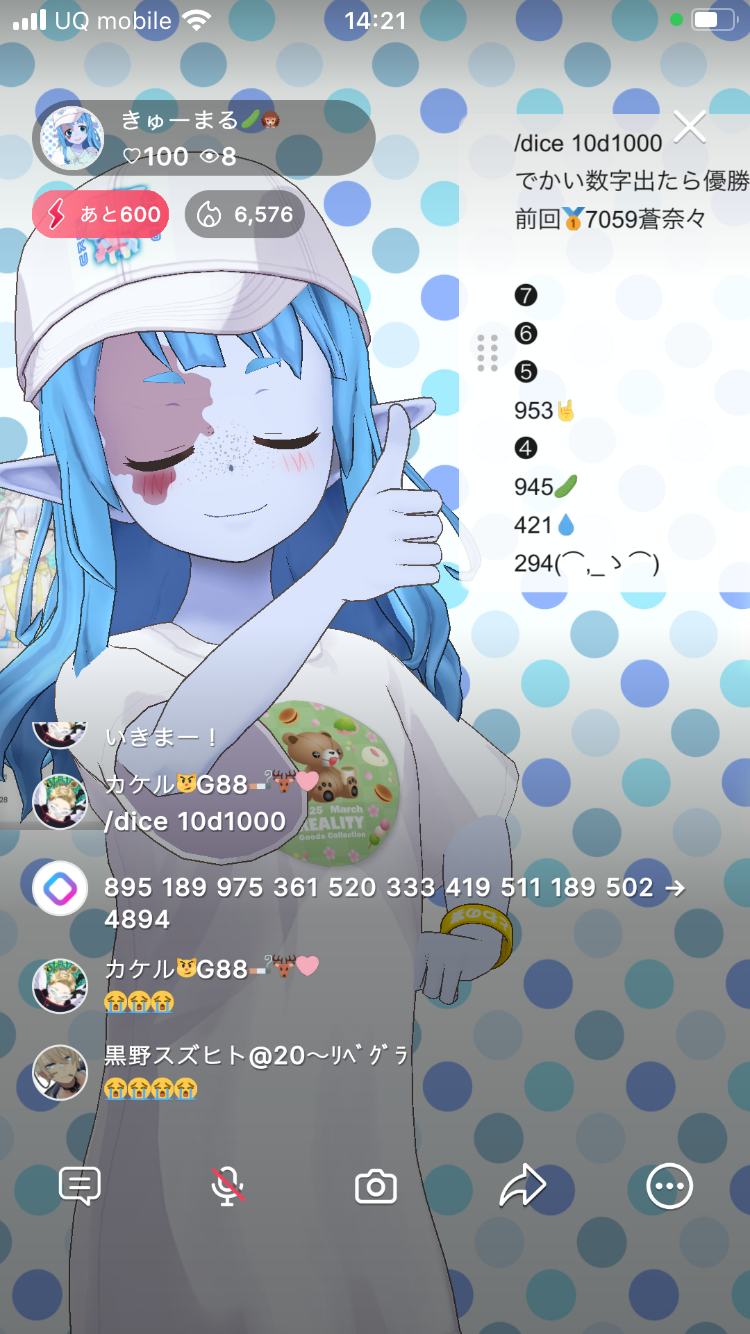This screenshot has height=1334, width=750.
Task: Take a screenshot with the camera icon
Action: [376, 1187]
